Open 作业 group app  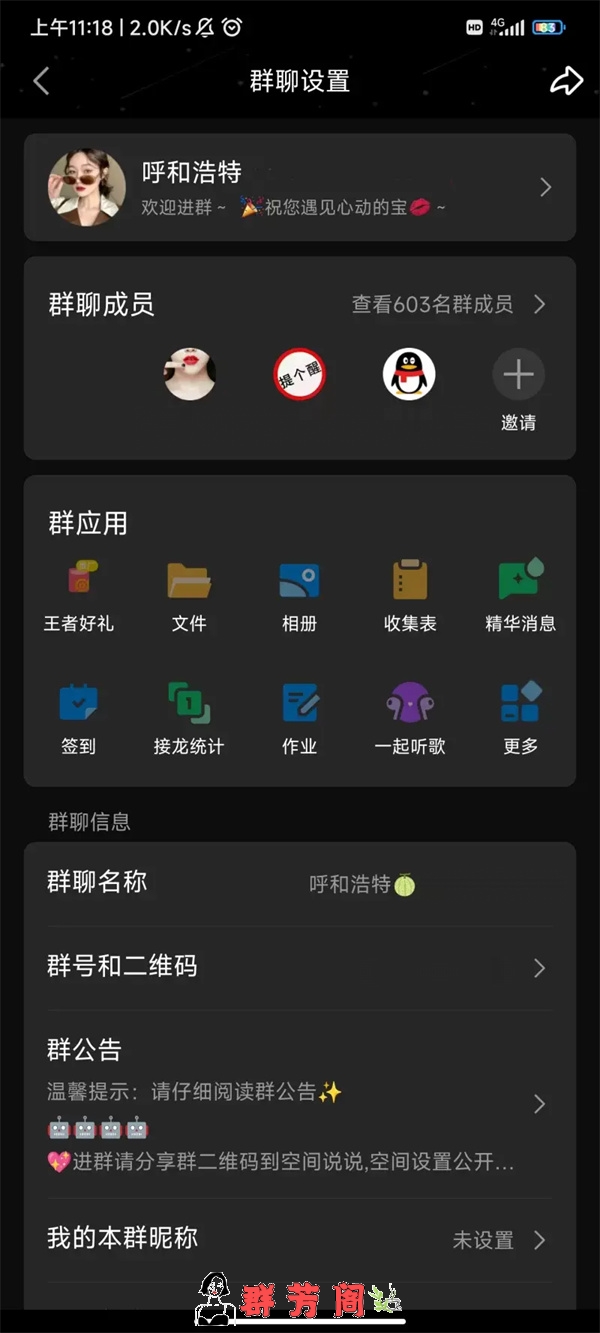pos(299,717)
